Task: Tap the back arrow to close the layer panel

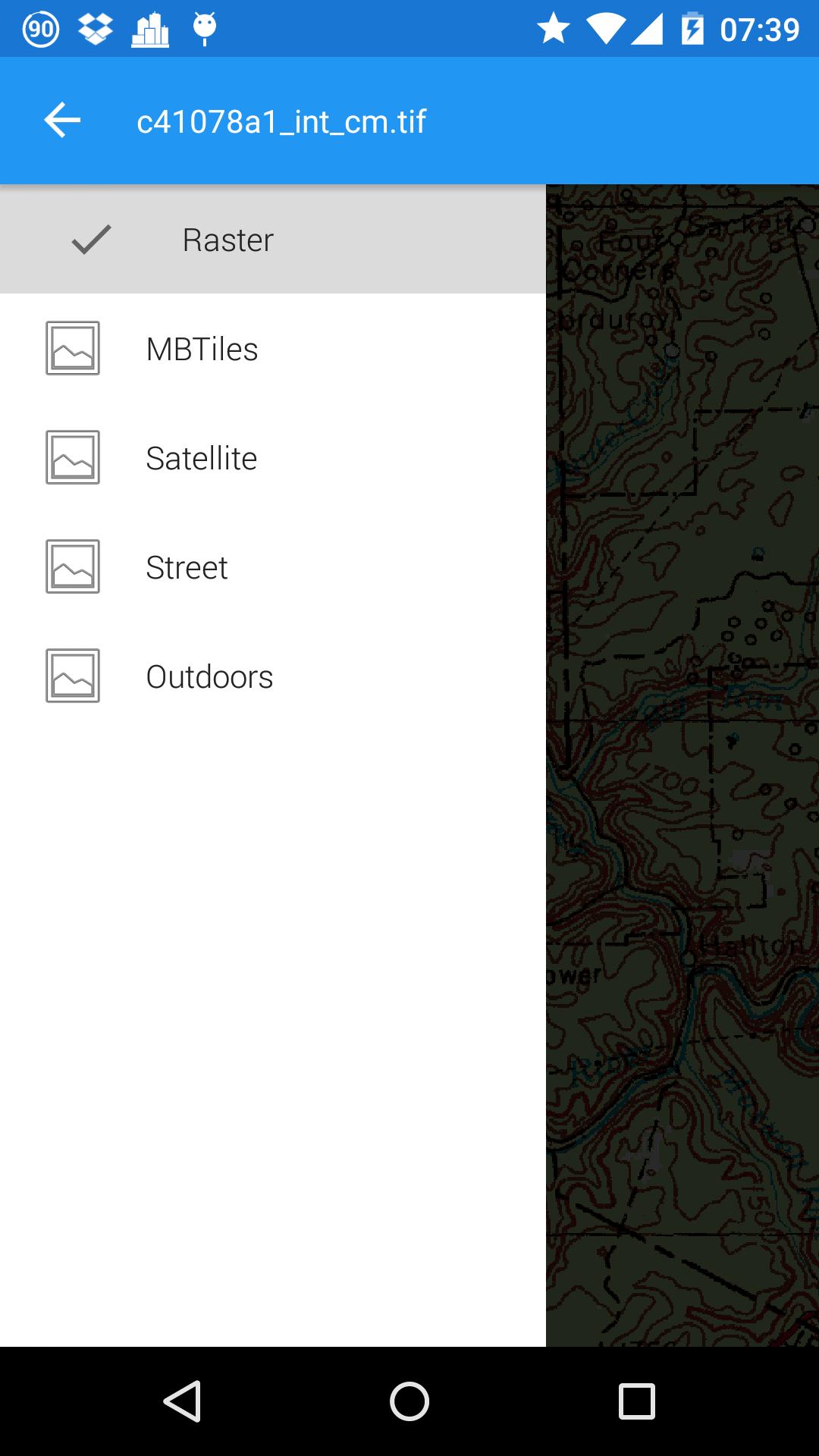Action: point(62,120)
